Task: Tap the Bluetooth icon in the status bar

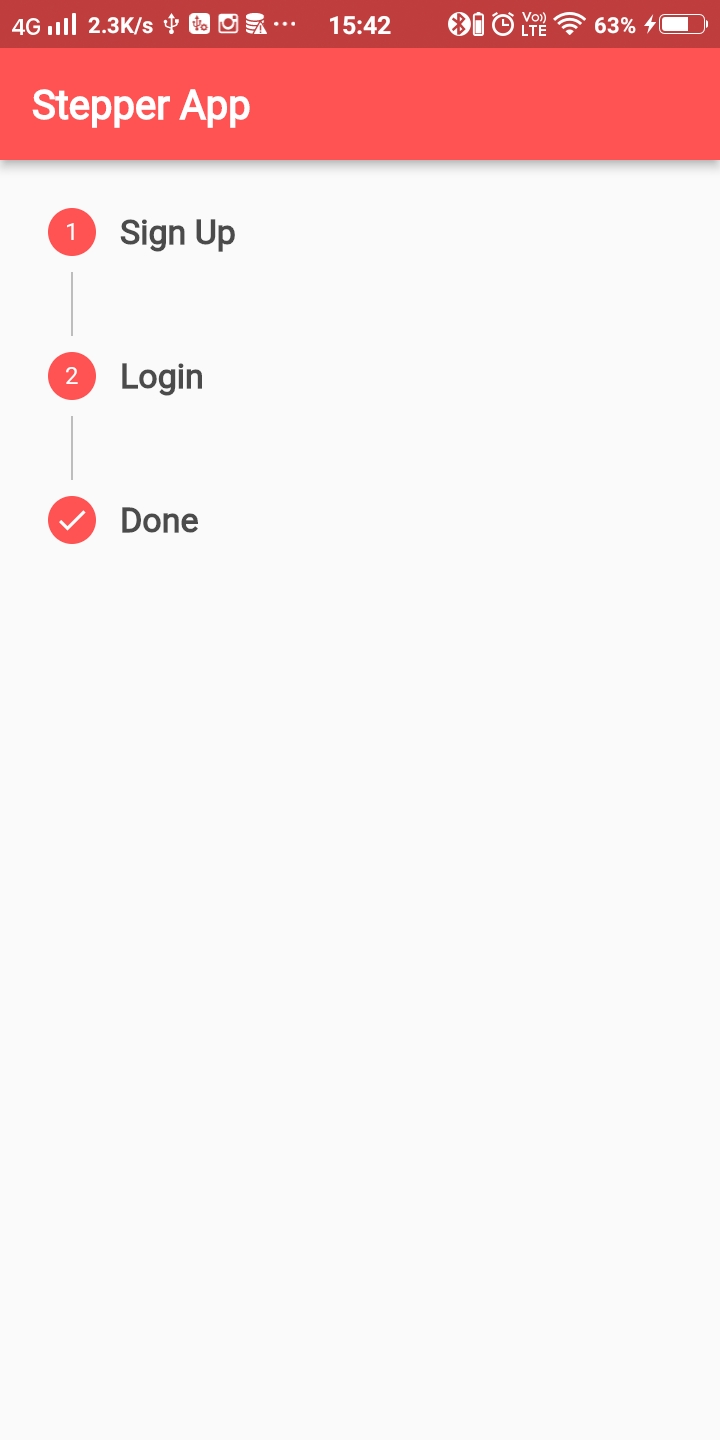Action: tap(459, 25)
